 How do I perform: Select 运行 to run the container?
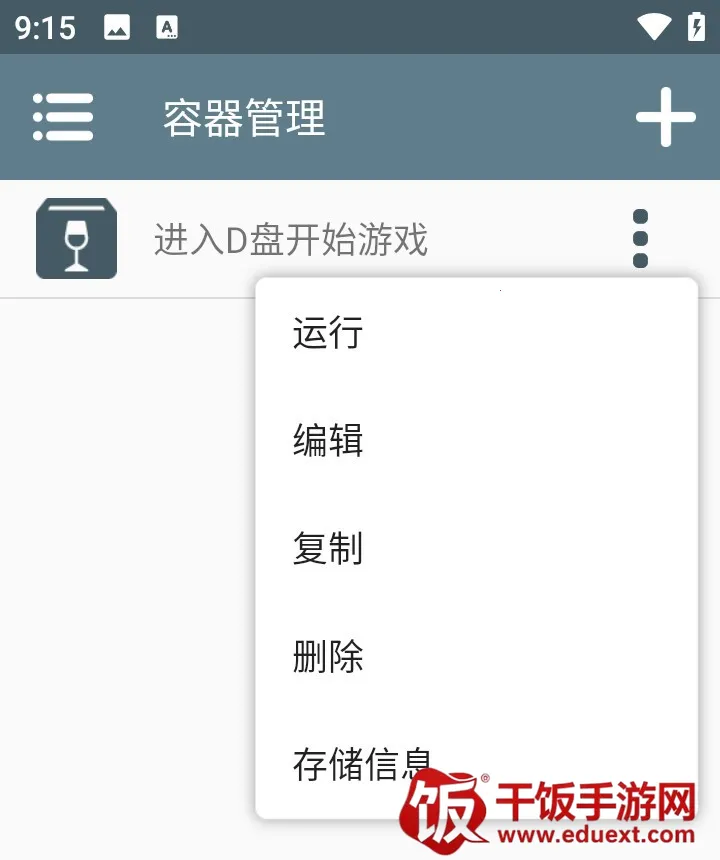coord(328,333)
